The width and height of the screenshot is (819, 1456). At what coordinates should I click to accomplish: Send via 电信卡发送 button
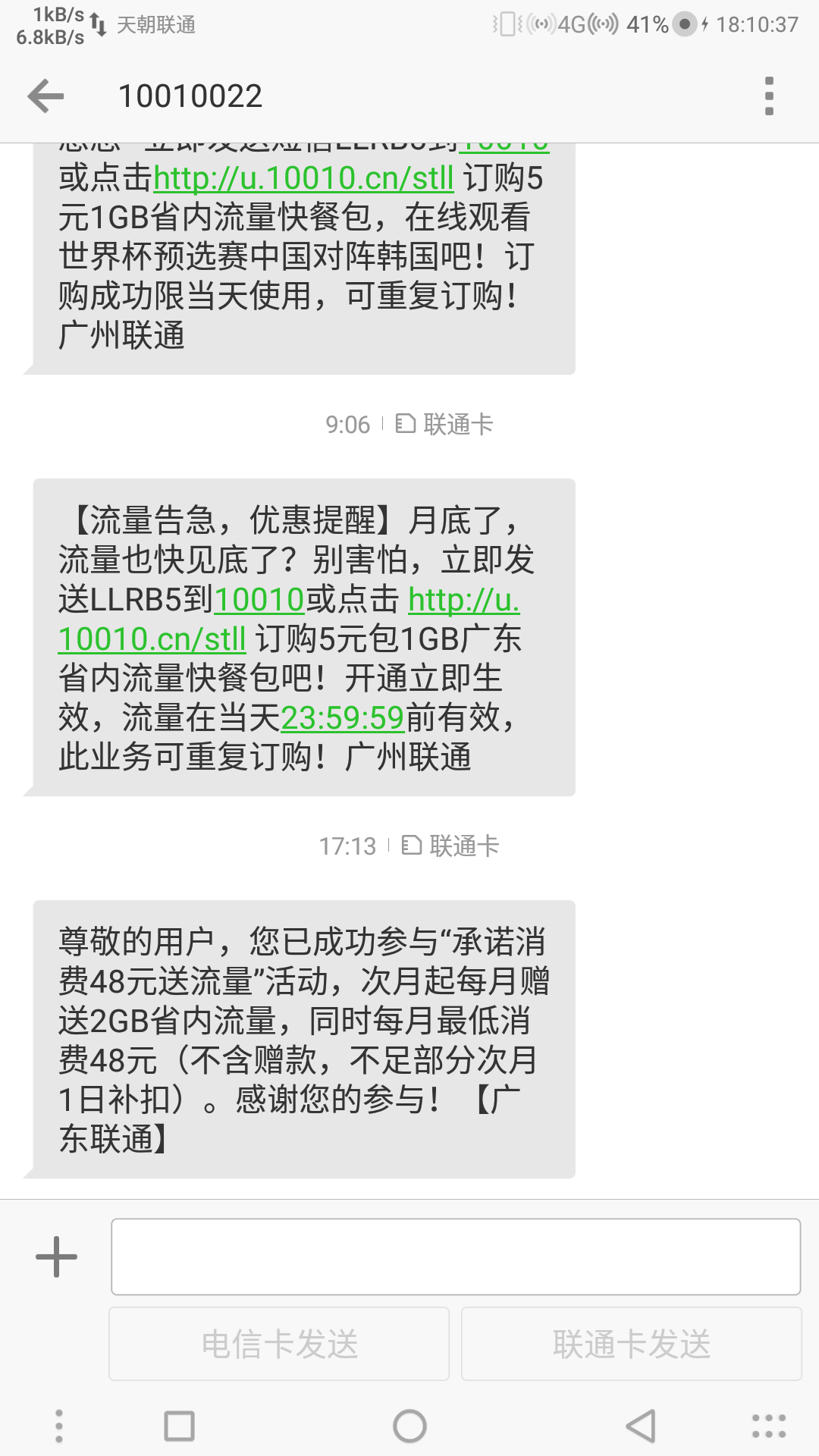tap(279, 1344)
